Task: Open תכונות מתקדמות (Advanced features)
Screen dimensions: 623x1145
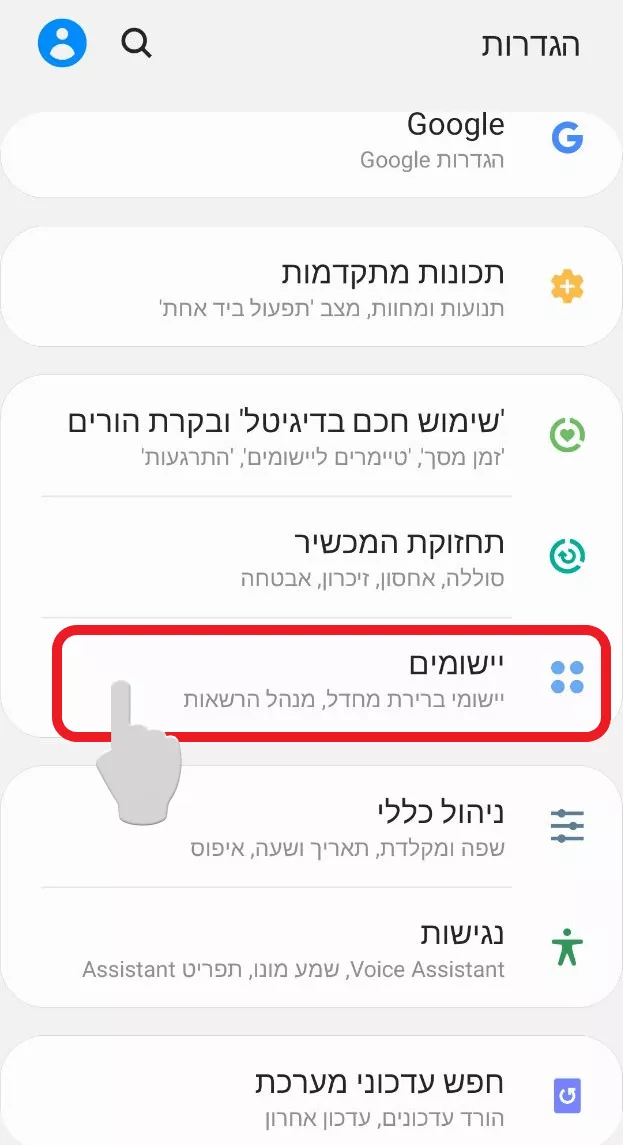Action: [311, 286]
